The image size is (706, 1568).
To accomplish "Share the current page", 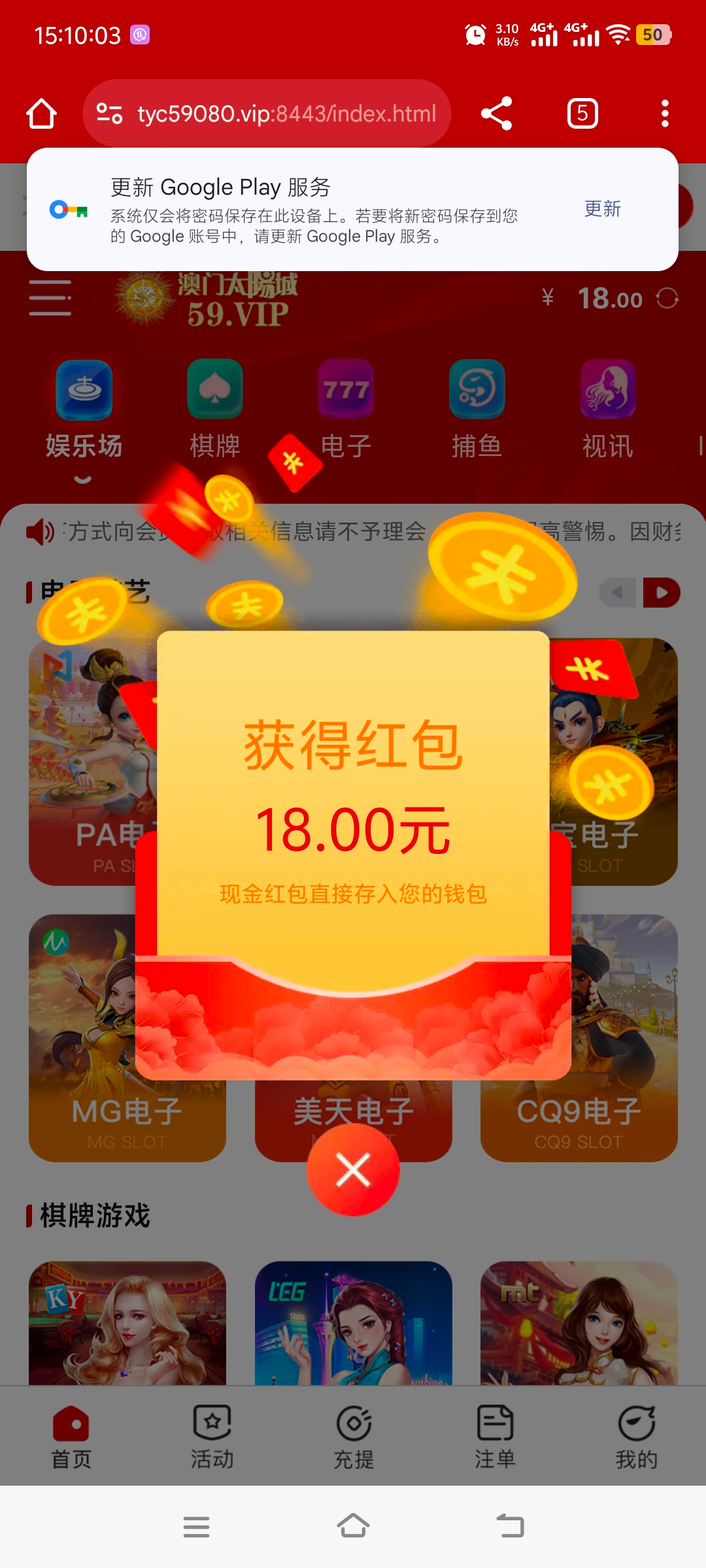I will [496, 114].
